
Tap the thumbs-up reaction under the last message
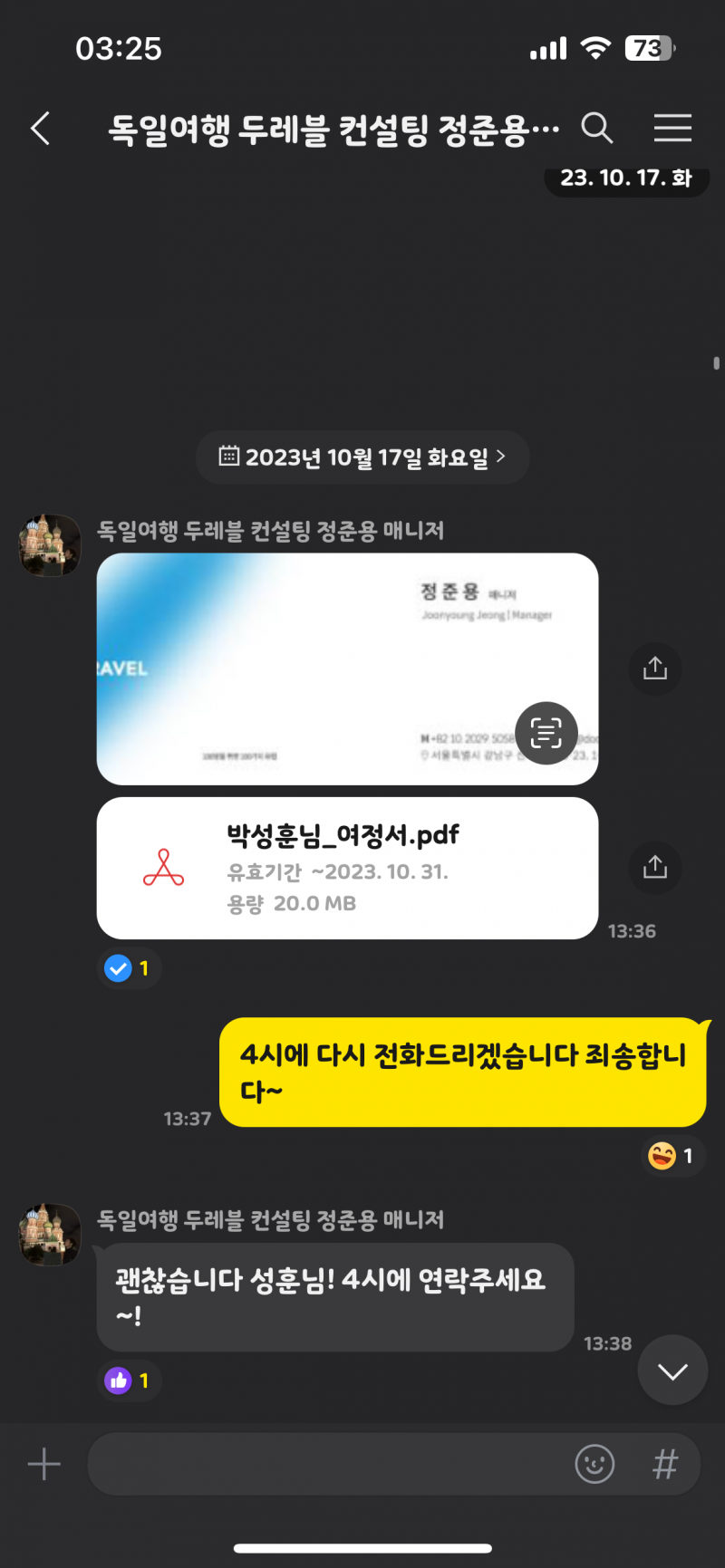pyautogui.click(x=128, y=1380)
